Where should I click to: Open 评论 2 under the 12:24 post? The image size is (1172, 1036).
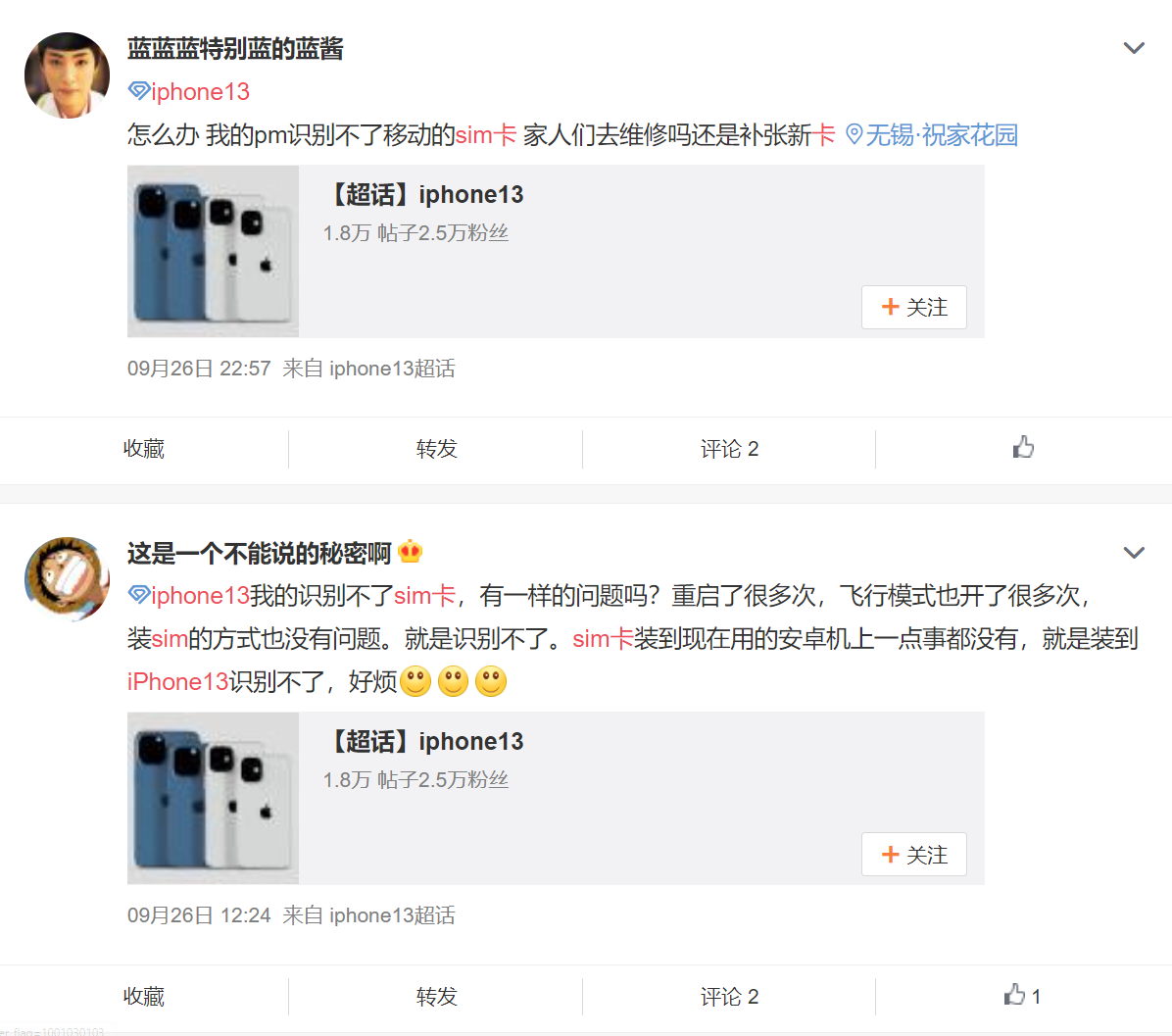[x=729, y=997]
